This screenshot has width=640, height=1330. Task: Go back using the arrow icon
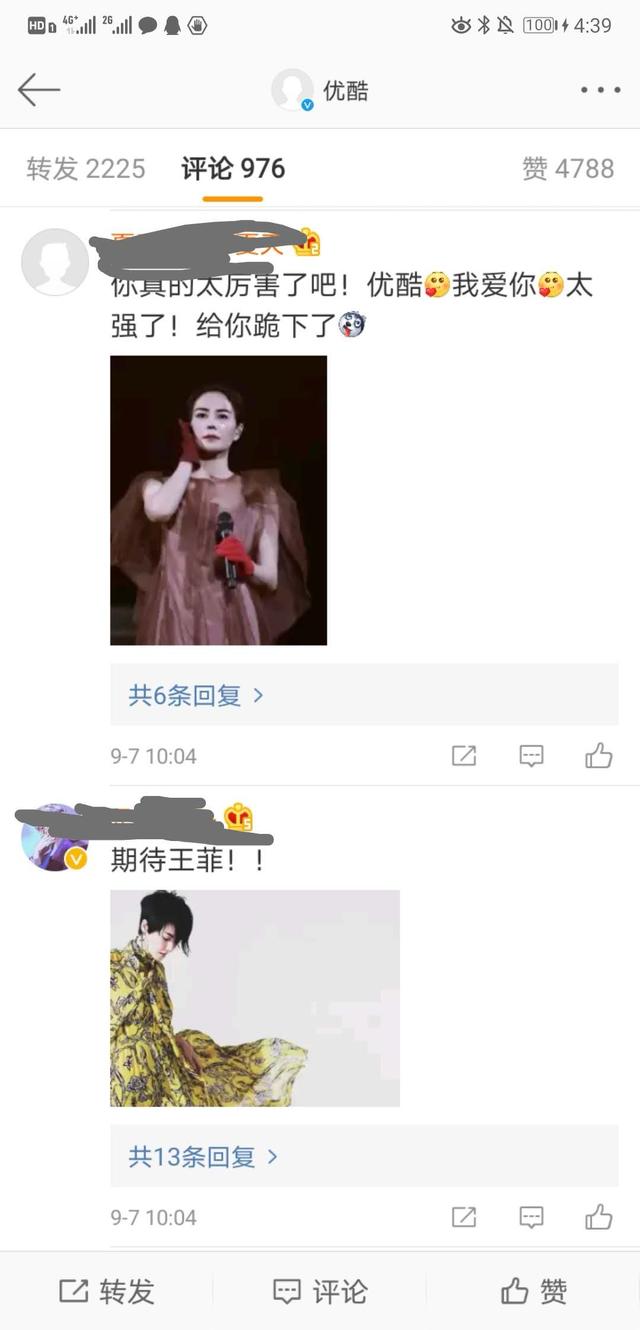point(39,90)
